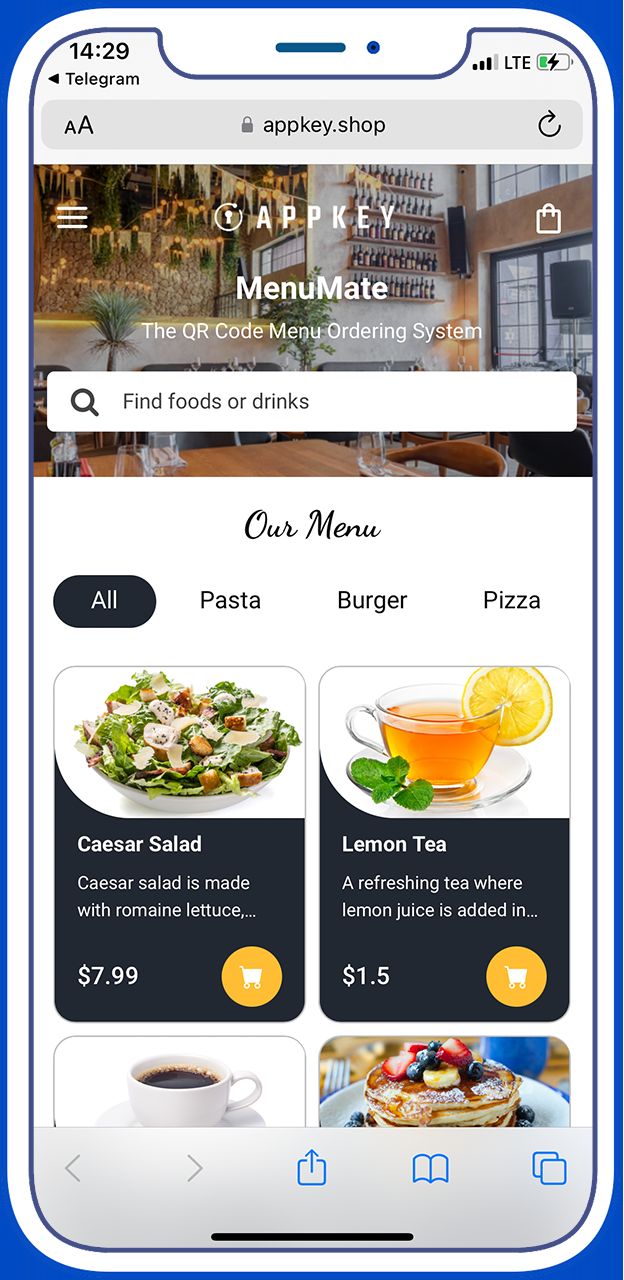Open Safari's AA reader options
The image size is (624, 1280).
tap(78, 126)
